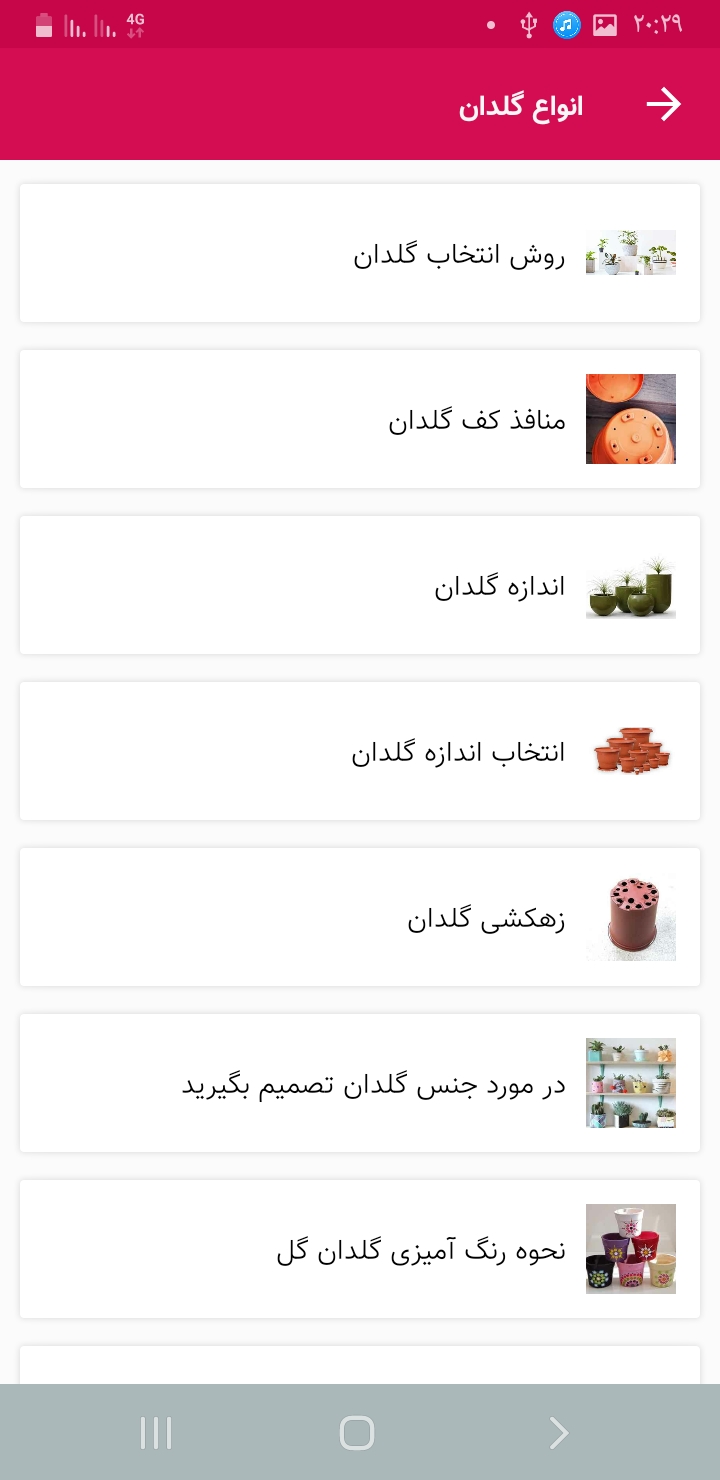Image resolution: width=720 pixels, height=1480 pixels.
Task: Open the روش انتخاب گلدان article
Action: 360,254
